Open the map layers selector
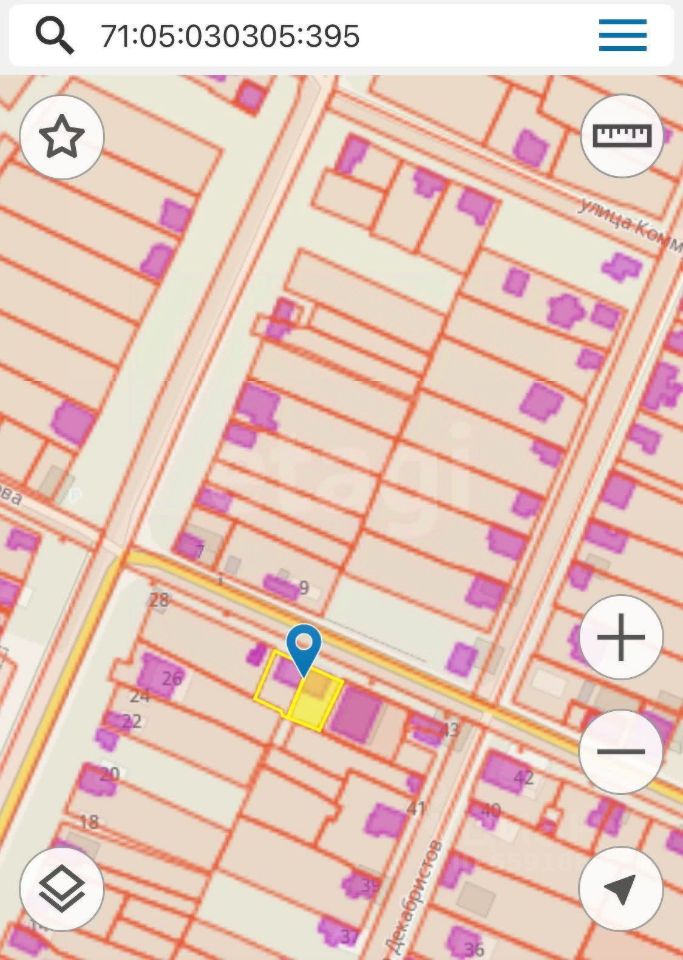Image resolution: width=683 pixels, height=960 pixels. 62,888
